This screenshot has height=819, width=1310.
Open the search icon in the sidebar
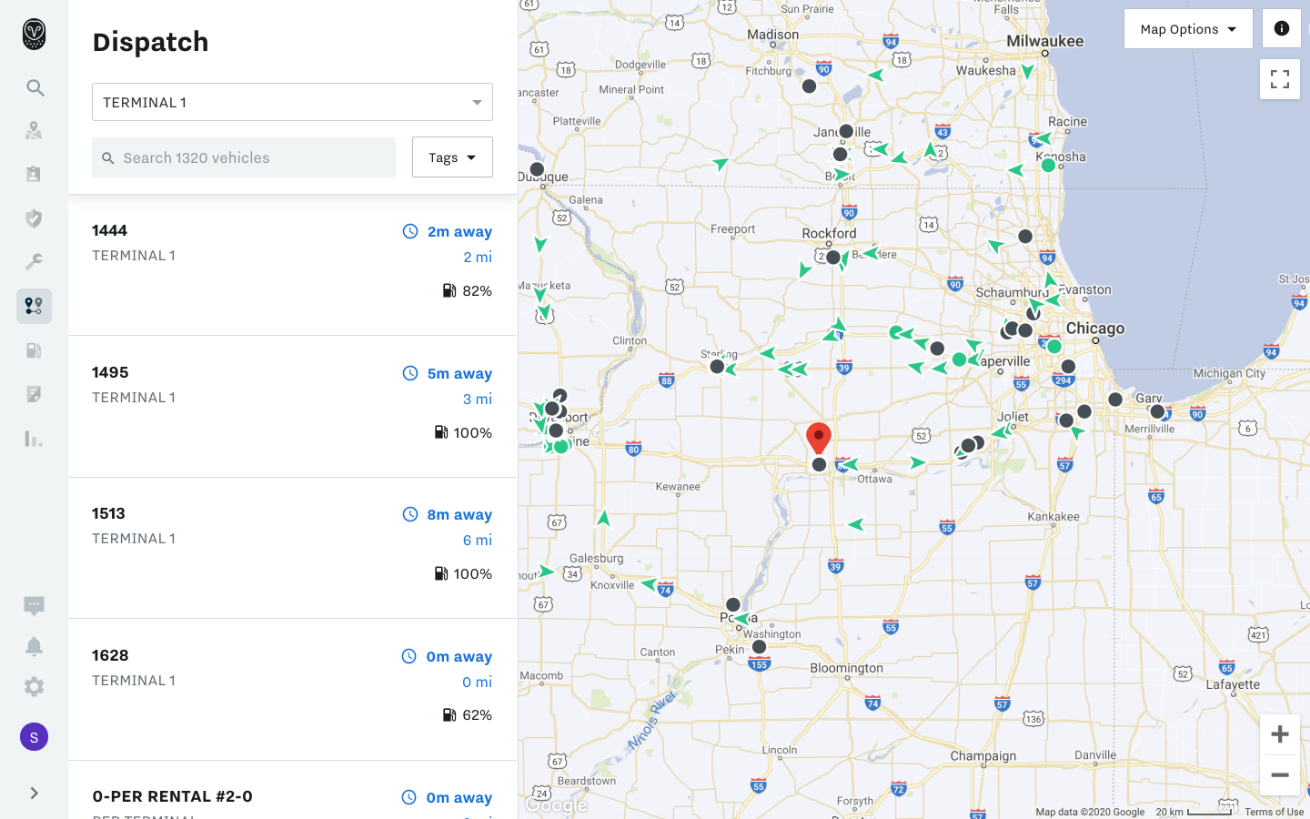point(35,88)
